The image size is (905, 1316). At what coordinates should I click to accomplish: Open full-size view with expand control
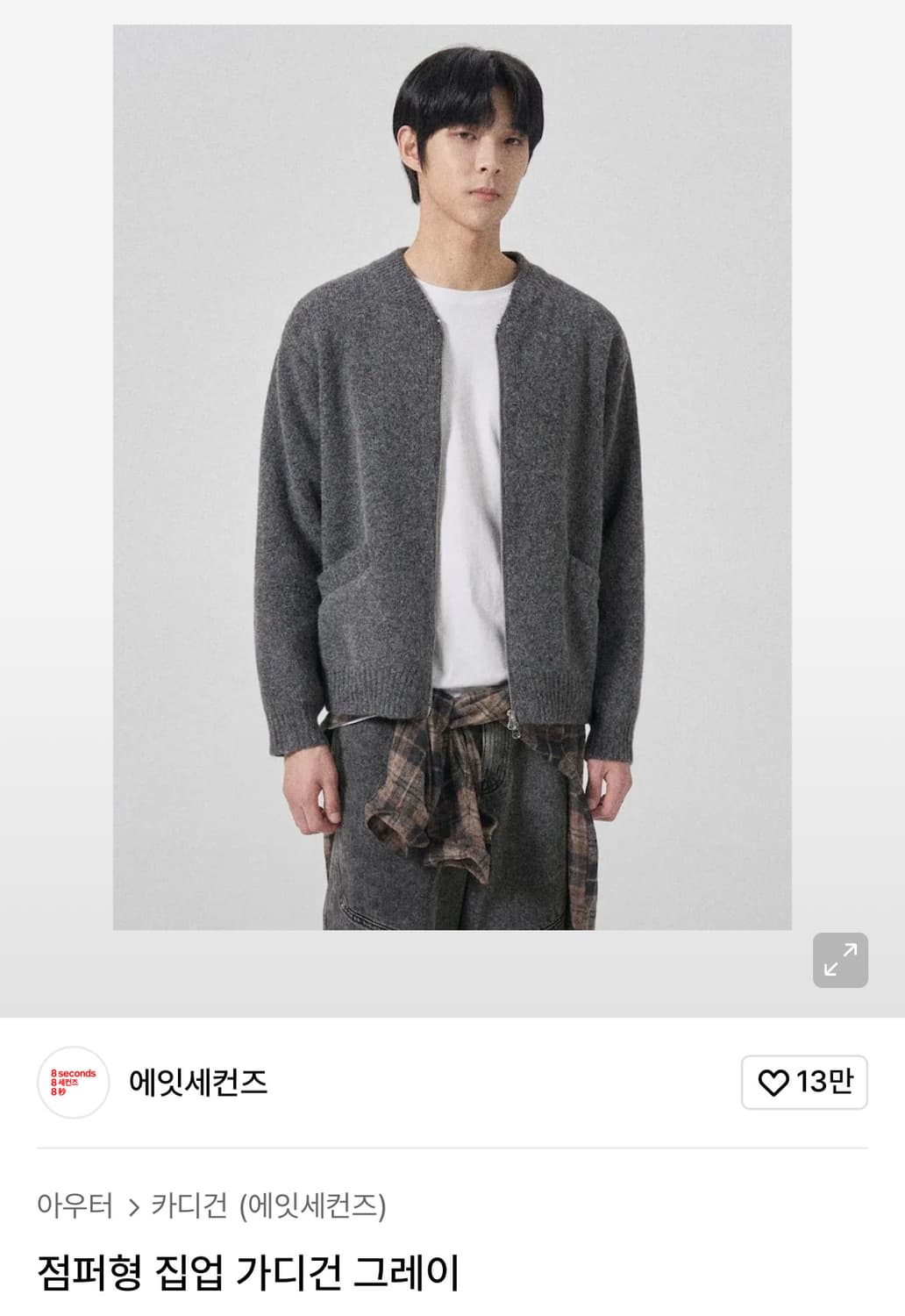(839, 961)
